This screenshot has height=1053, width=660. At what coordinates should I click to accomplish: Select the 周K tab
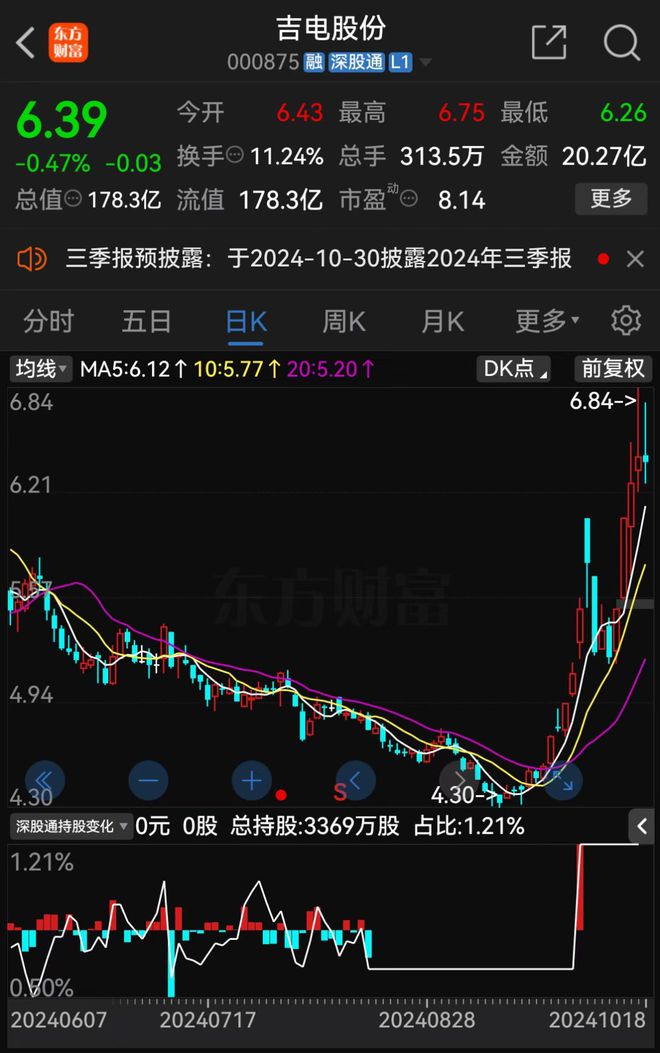pos(344,321)
